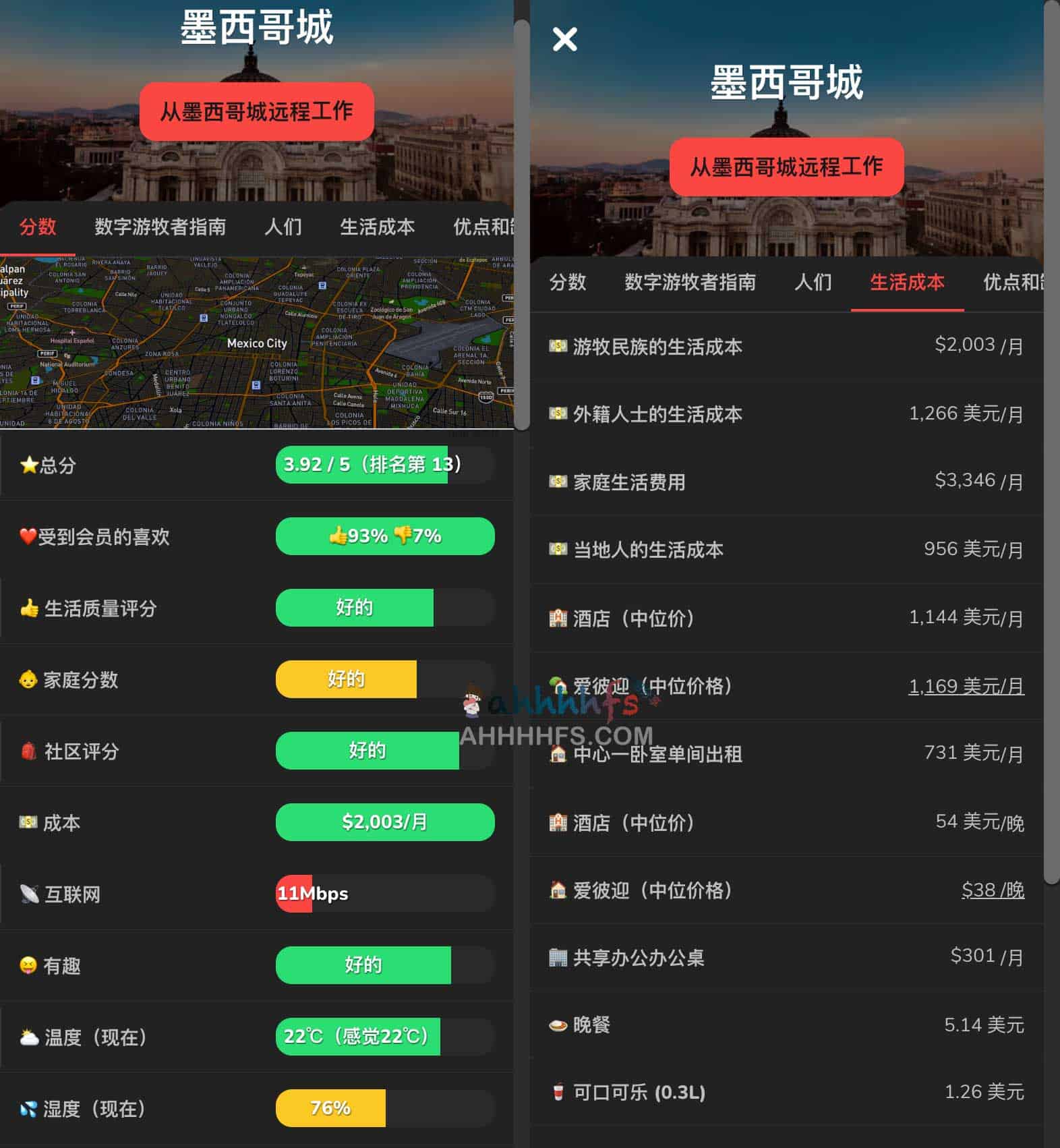Click the cola cup icon beside 可口可乐
The width and height of the screenshot is (1060, 1148).
tap(558, 1093)
